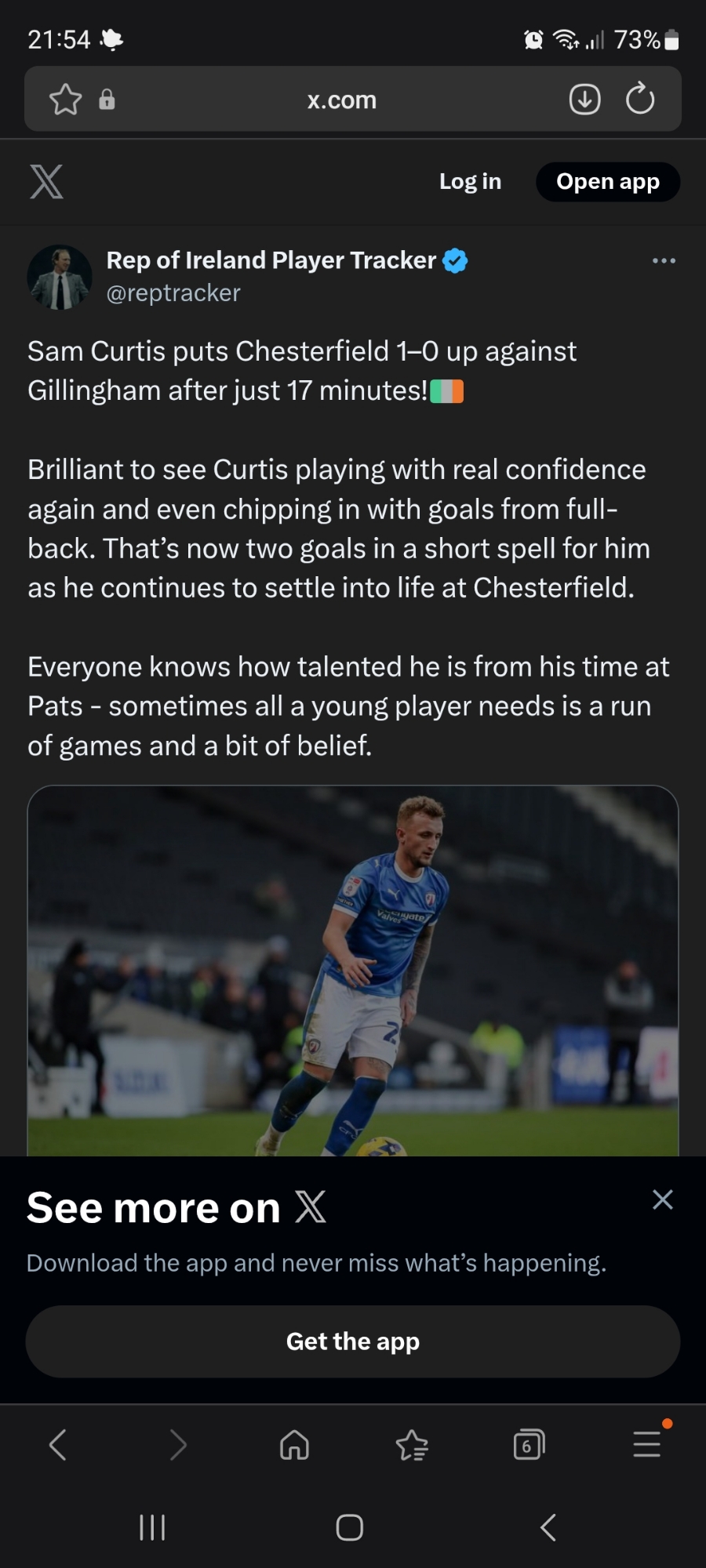This screenshot has width=706, height=1568.
Task: Reload the current page
Action: pos(640,100)
